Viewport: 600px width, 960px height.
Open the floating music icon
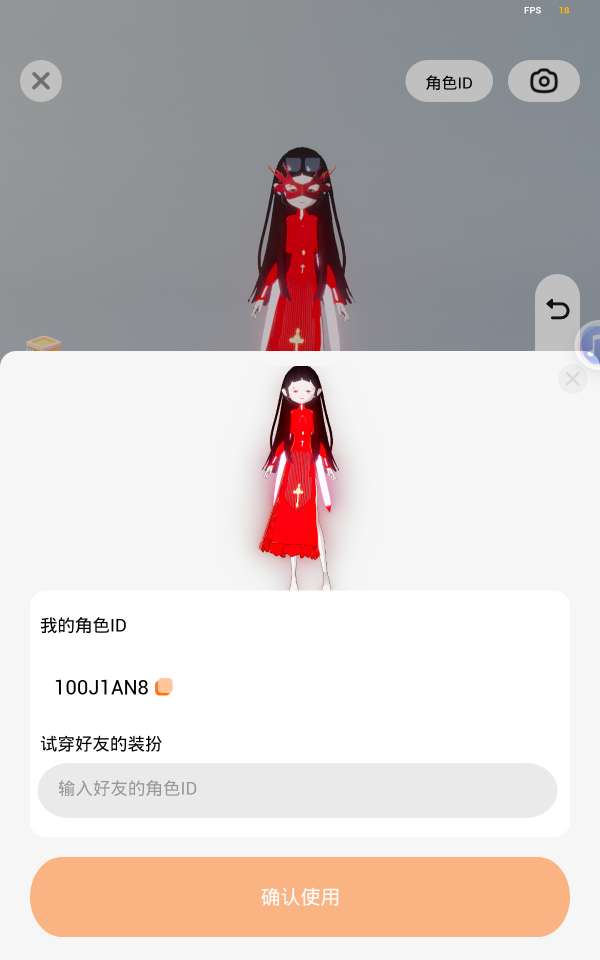coord(589,345)
